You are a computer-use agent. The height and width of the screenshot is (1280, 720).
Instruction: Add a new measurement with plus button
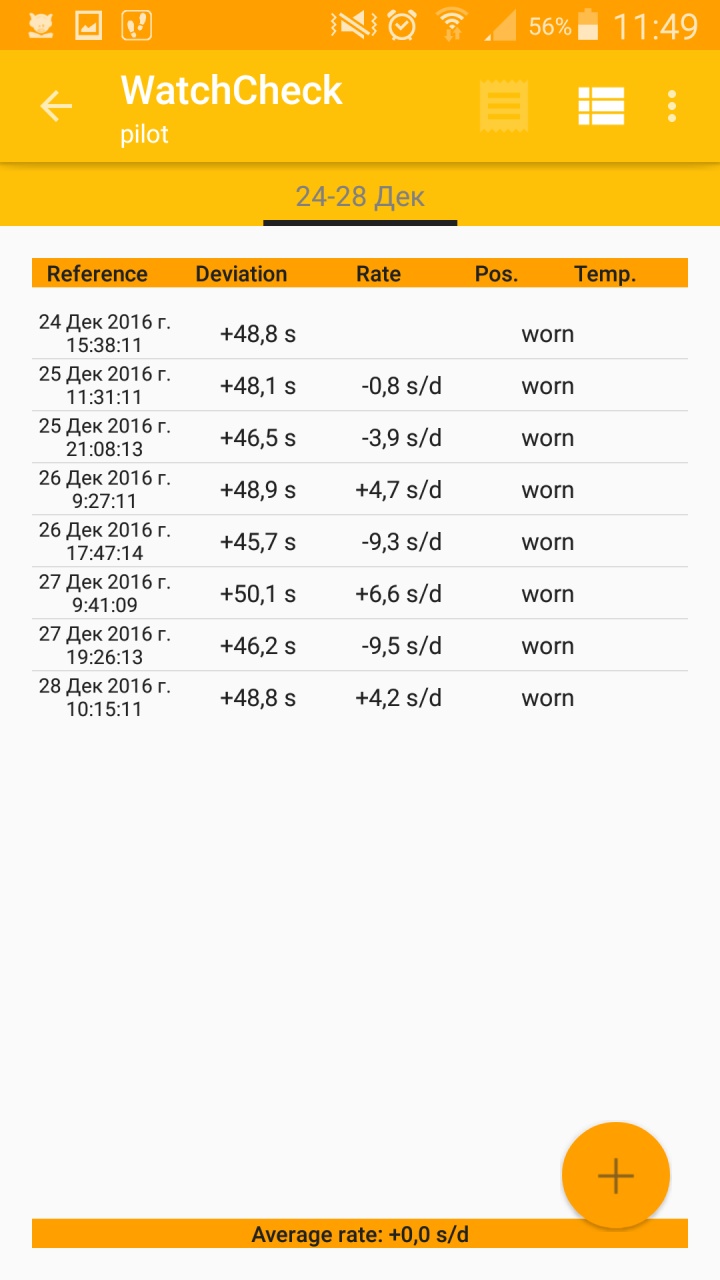615,1176
